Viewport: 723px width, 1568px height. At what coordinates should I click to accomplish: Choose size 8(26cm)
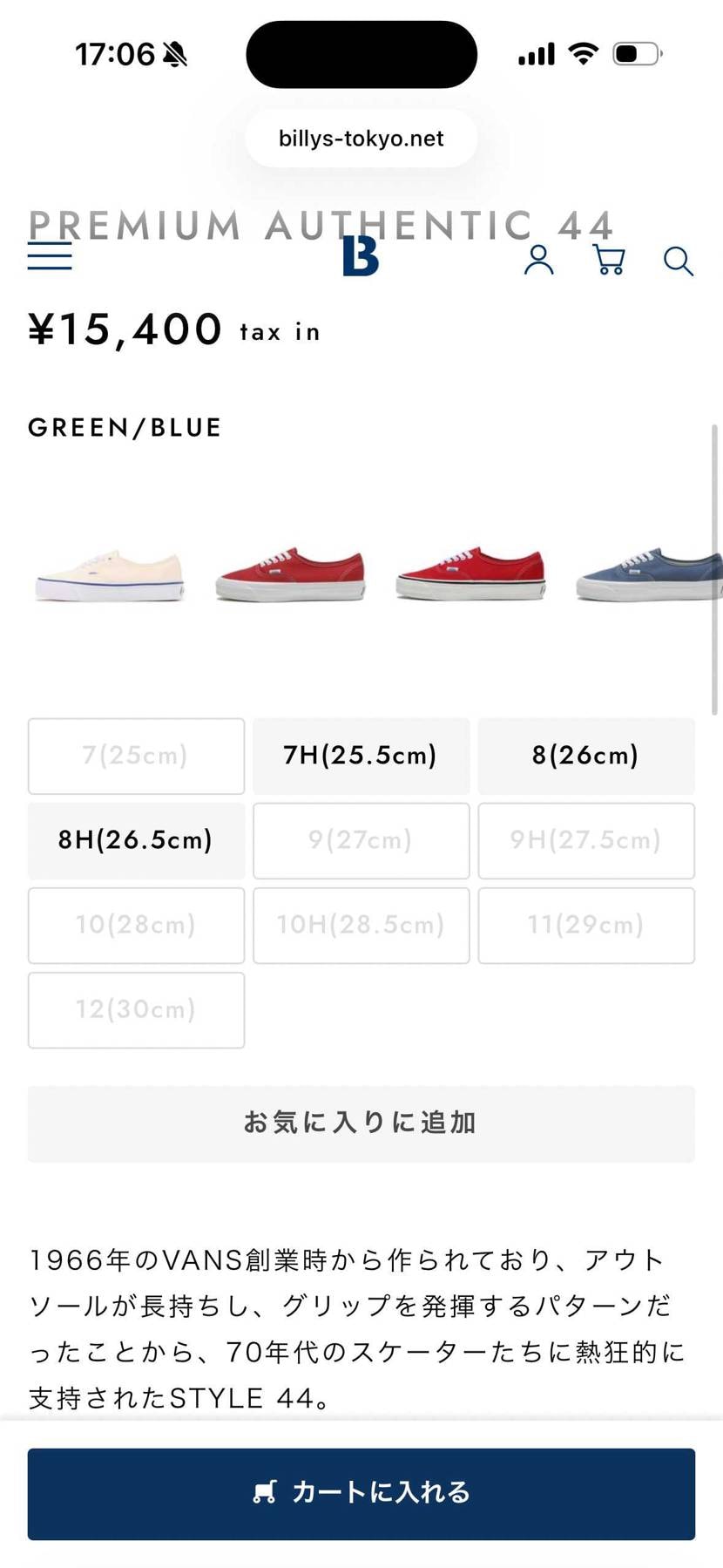pos(586,756)
